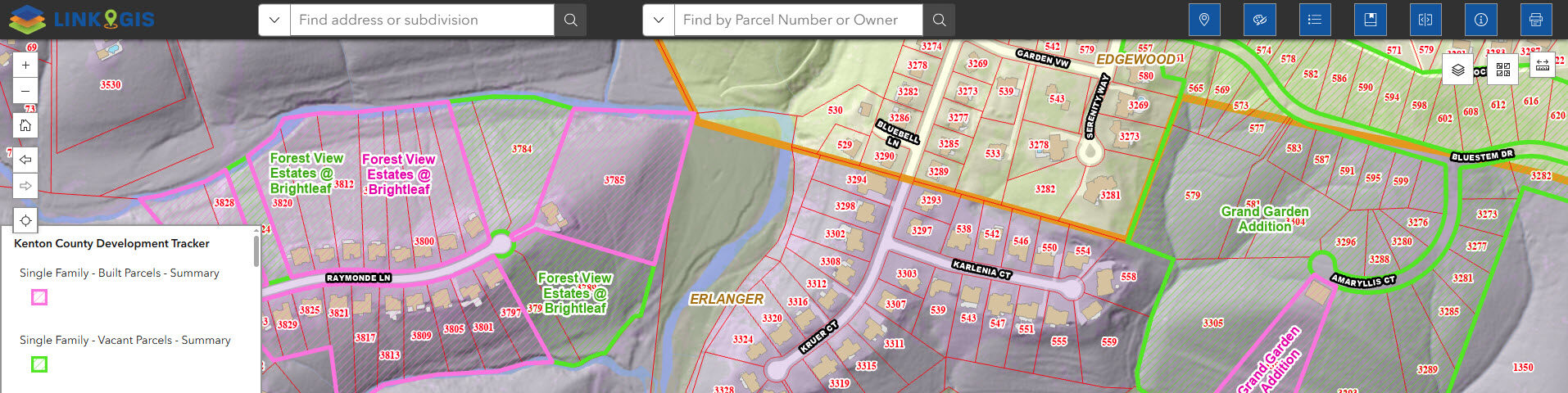Zoom out on the map
The image size is (1568, 393).
pos(25,91)
